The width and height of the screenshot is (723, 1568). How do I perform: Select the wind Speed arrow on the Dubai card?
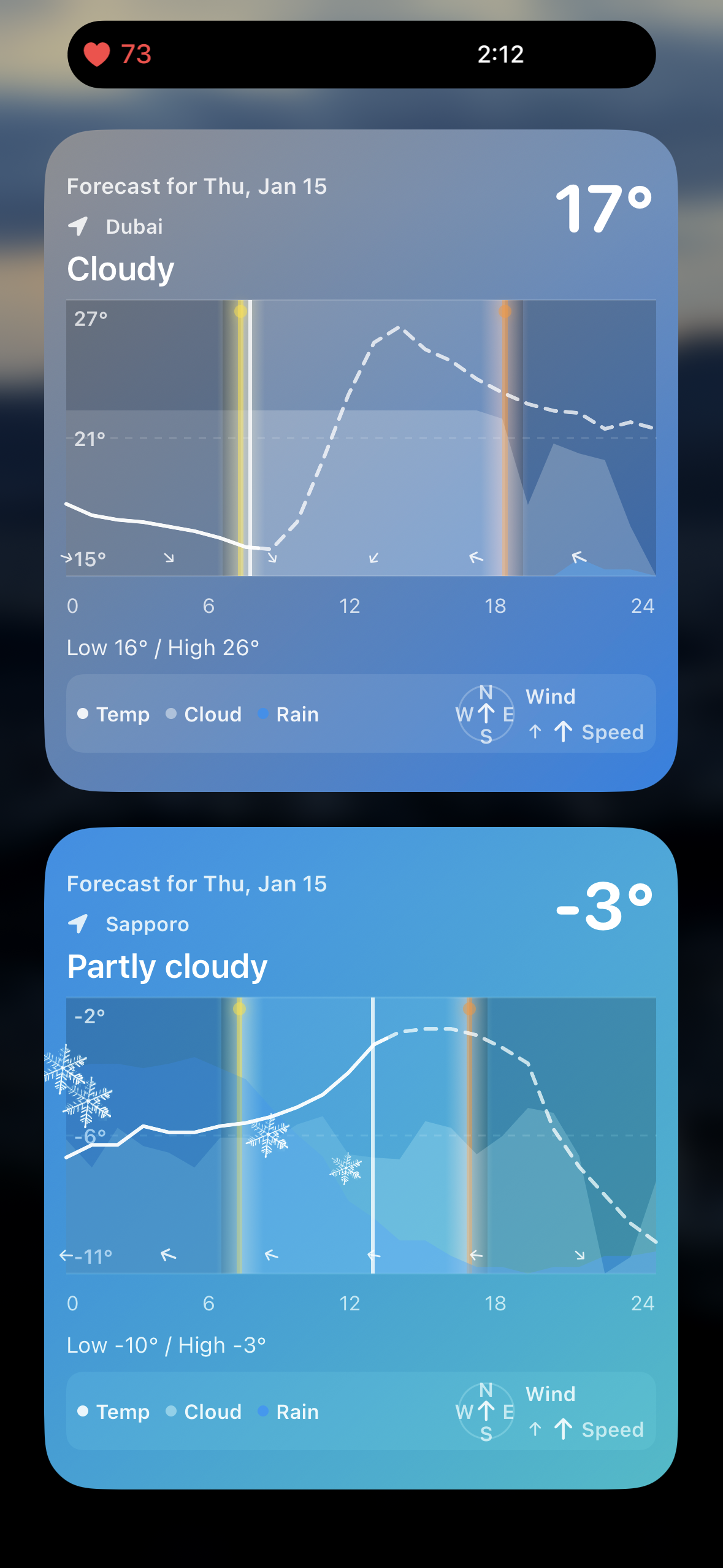point(564,732)
